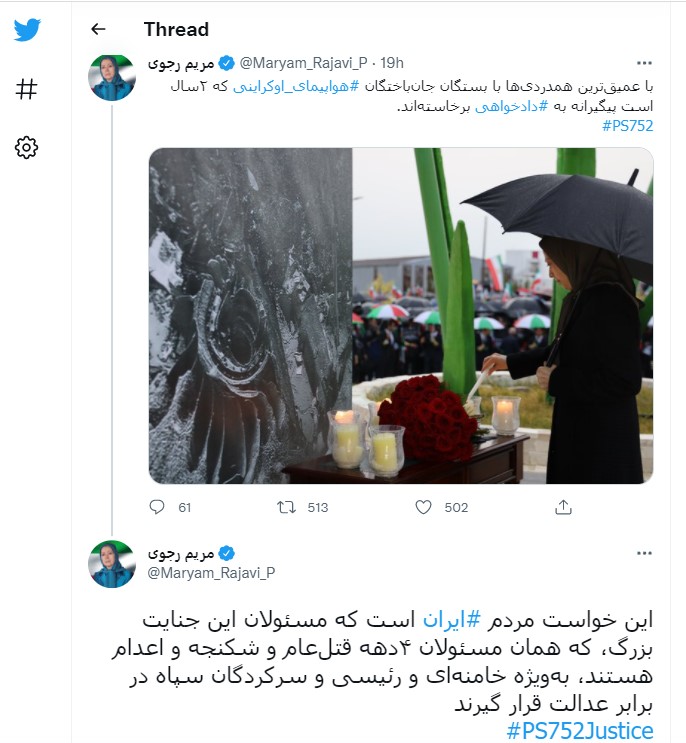Open @Maryam_Rajavi_P handle in the second tweet
The height and width of the screenshot is (743, 686).
pyautogui.click(x=211, y=572)
